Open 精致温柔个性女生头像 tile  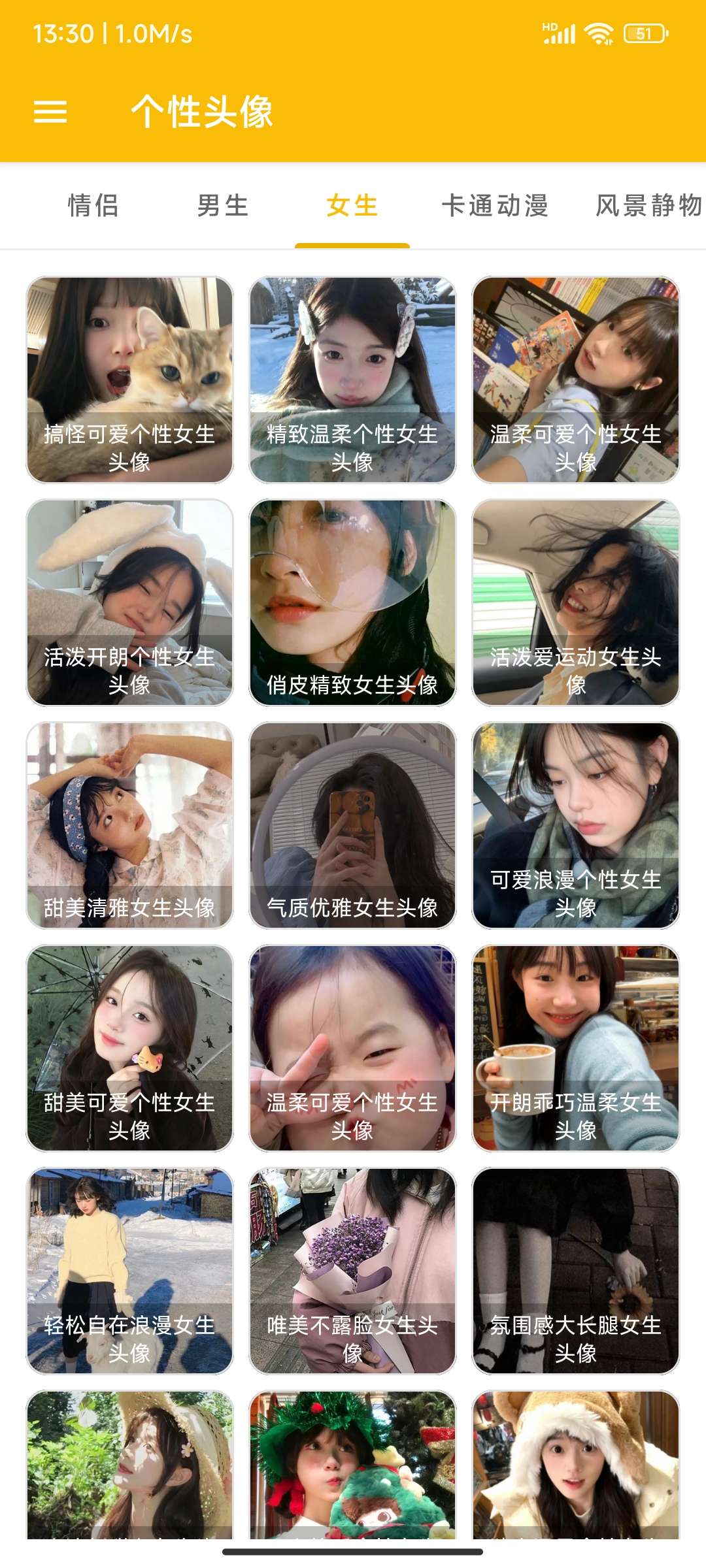click(x=352, y=380)
